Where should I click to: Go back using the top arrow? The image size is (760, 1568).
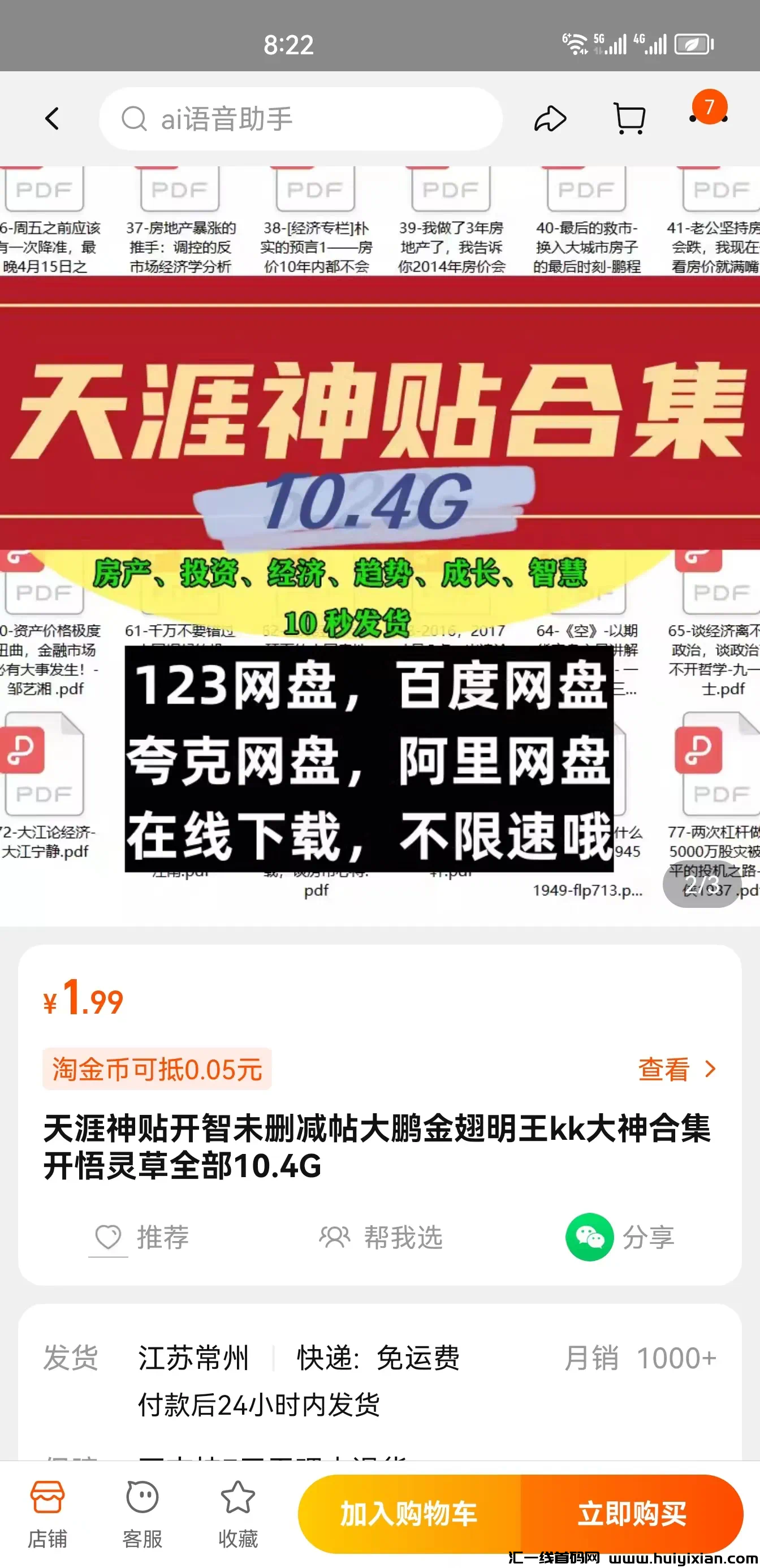click(x=53, y=119)
